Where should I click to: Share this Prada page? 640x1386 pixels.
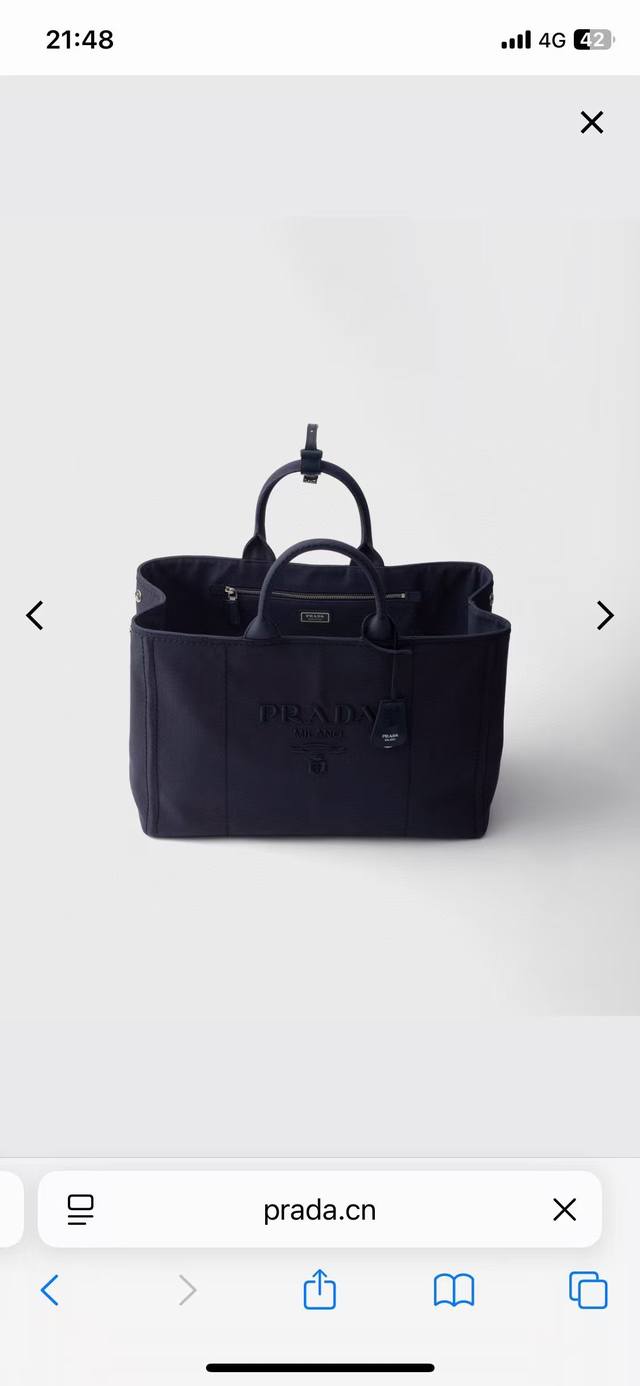[319, 1290]
